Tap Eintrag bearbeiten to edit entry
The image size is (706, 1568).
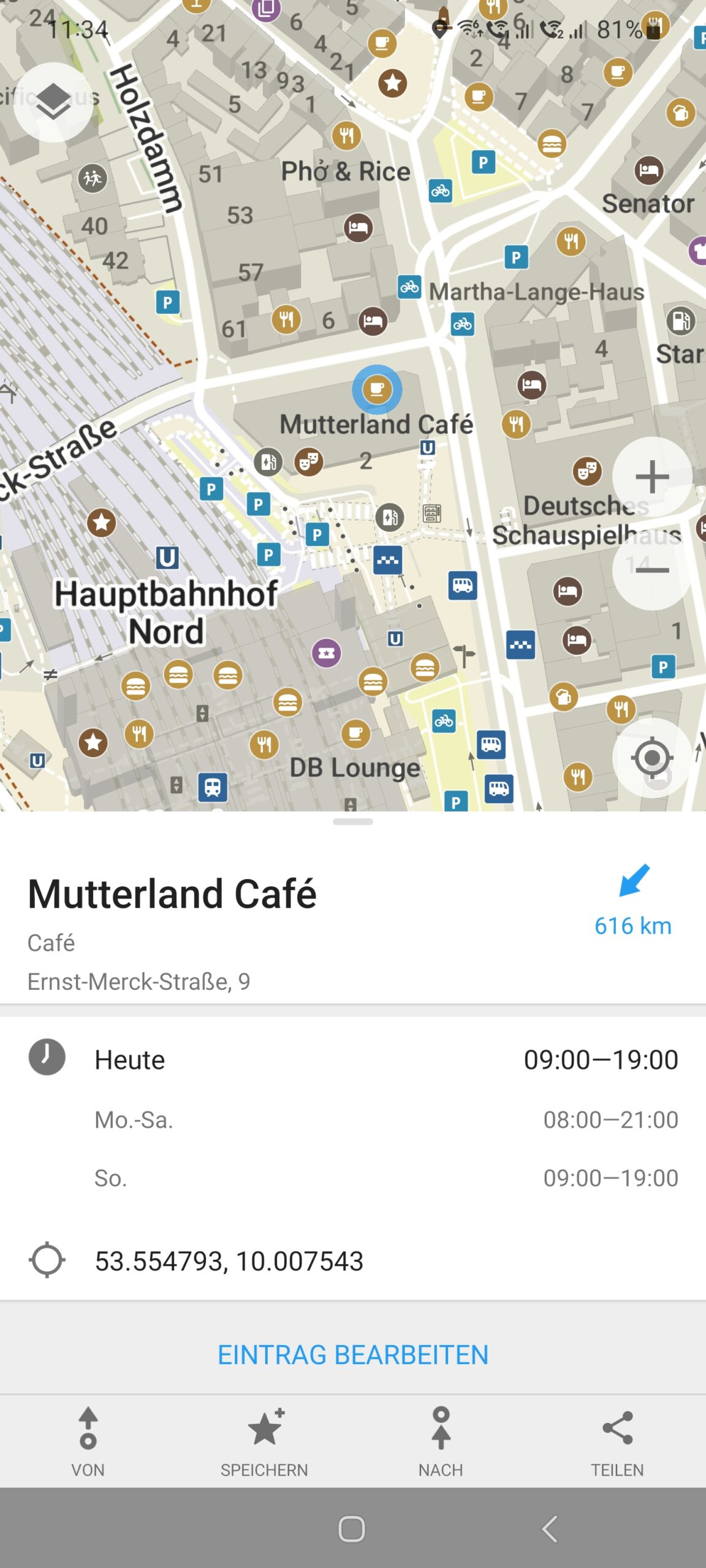click(353, 1354)
